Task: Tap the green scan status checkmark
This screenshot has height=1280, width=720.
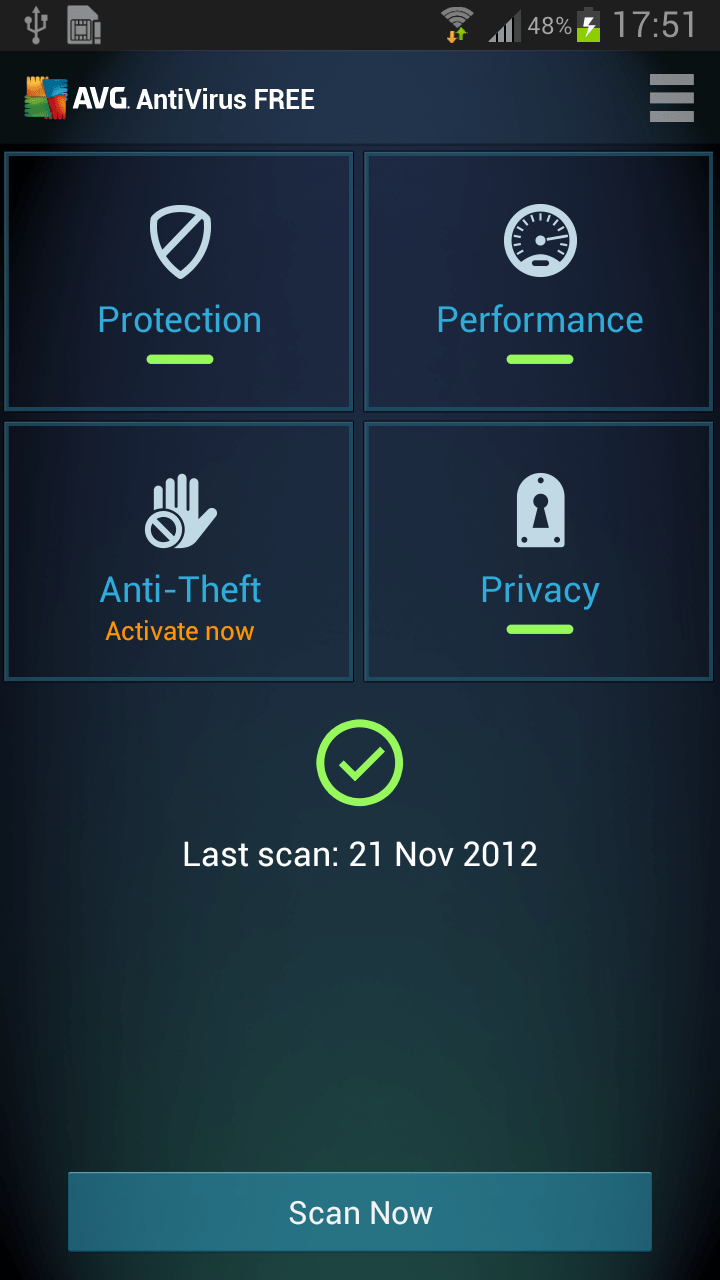Action: (360, 763)
